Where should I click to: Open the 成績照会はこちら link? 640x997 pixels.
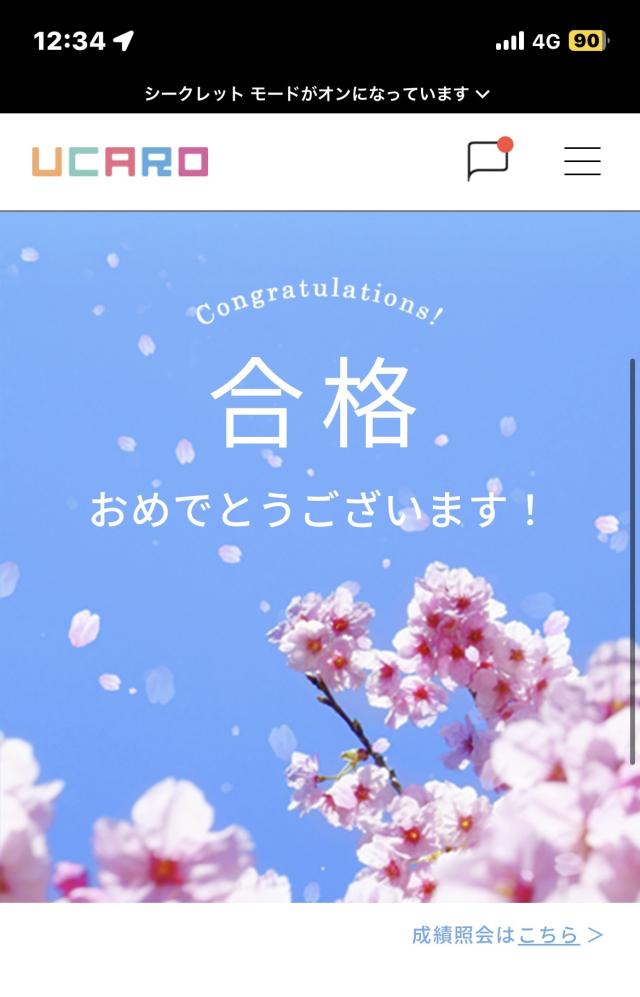point(548,936)
